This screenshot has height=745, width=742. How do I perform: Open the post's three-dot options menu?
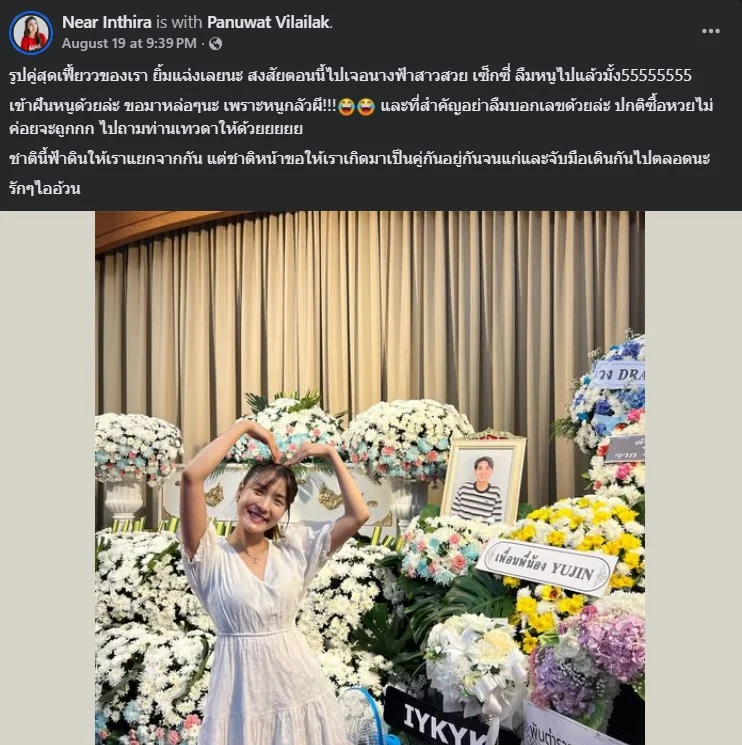pos(710,31)
